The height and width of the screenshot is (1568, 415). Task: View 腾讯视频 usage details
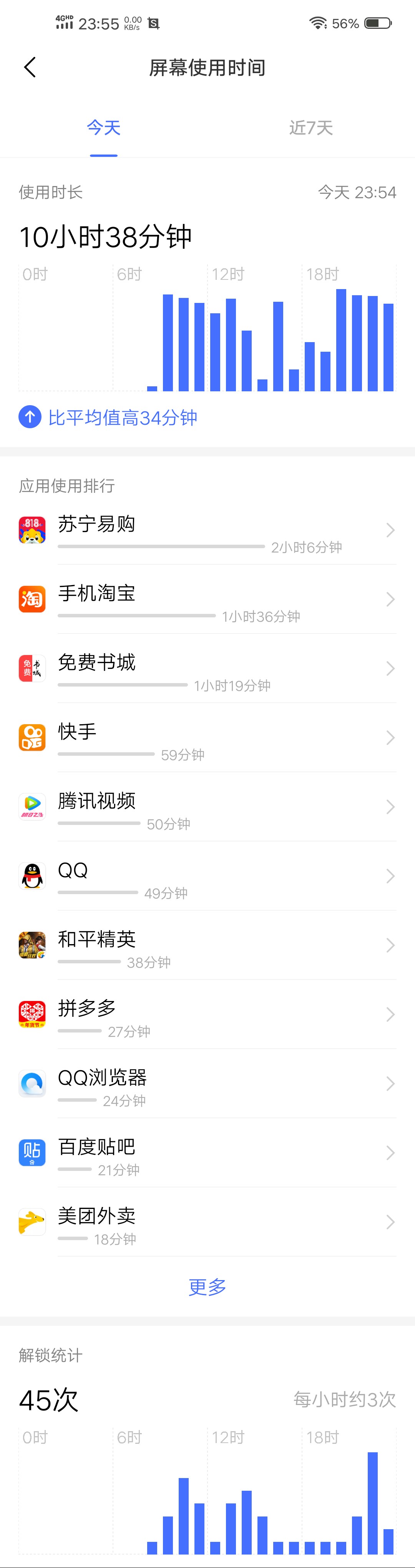pos(207,808)
